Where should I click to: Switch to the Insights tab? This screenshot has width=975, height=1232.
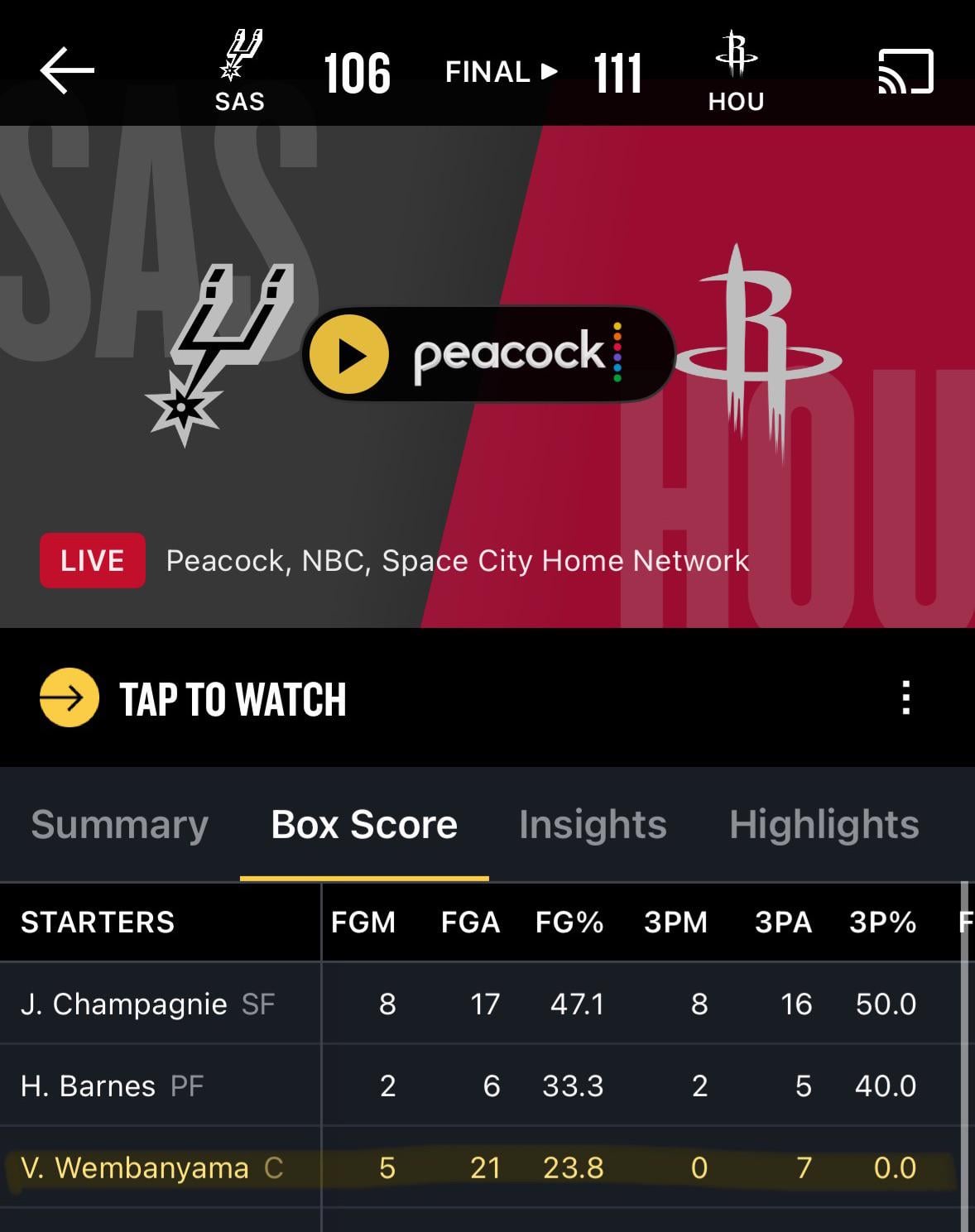[593, 824]
